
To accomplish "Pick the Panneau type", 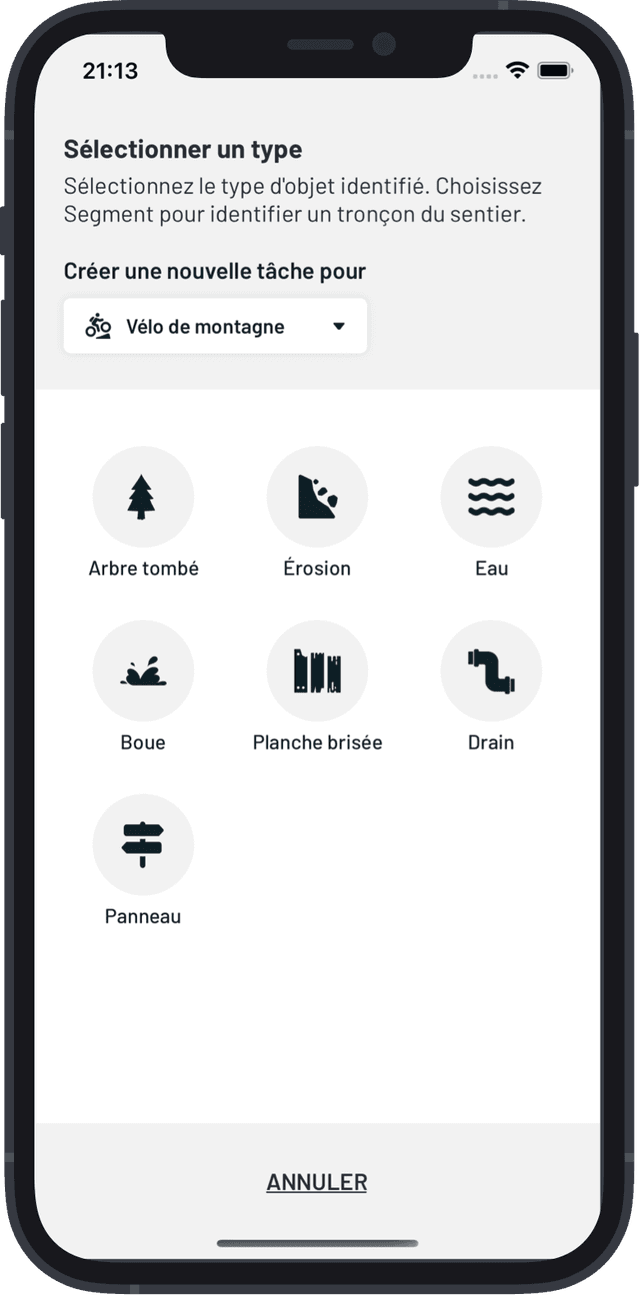I will [x=143, y=845].
